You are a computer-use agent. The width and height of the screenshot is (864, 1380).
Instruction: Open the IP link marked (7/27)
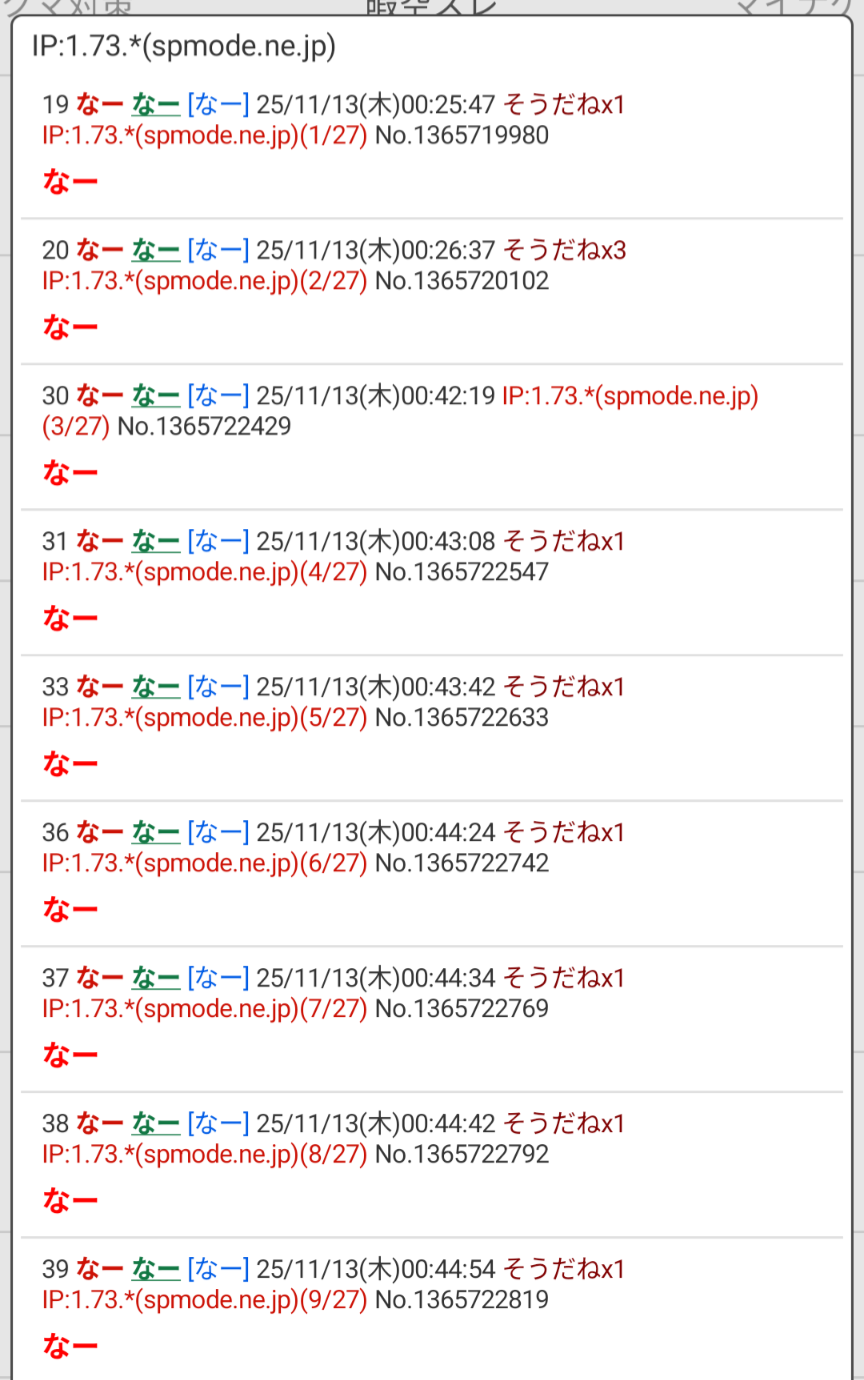204,1009
